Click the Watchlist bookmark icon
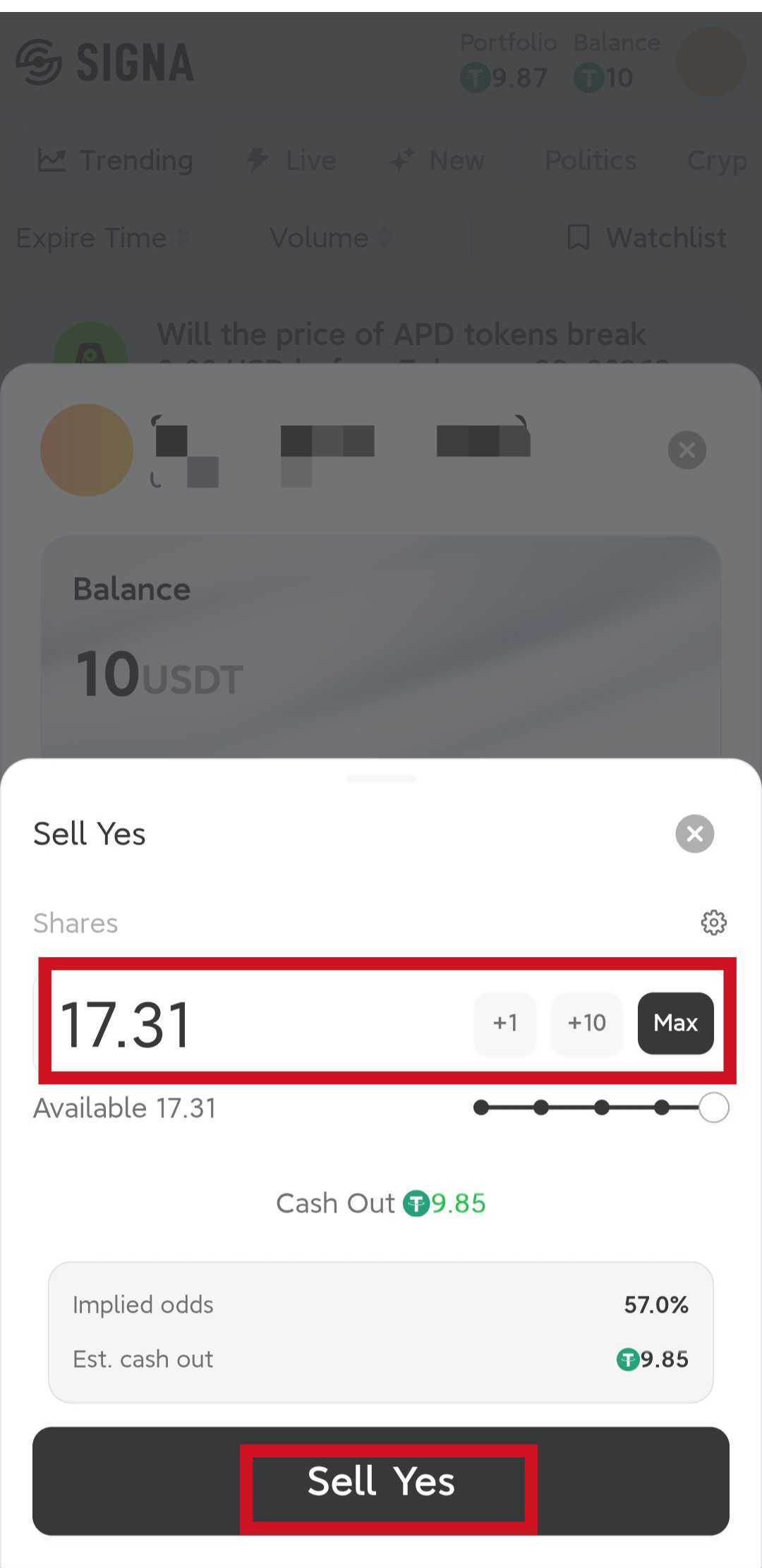 click(577, 237)
